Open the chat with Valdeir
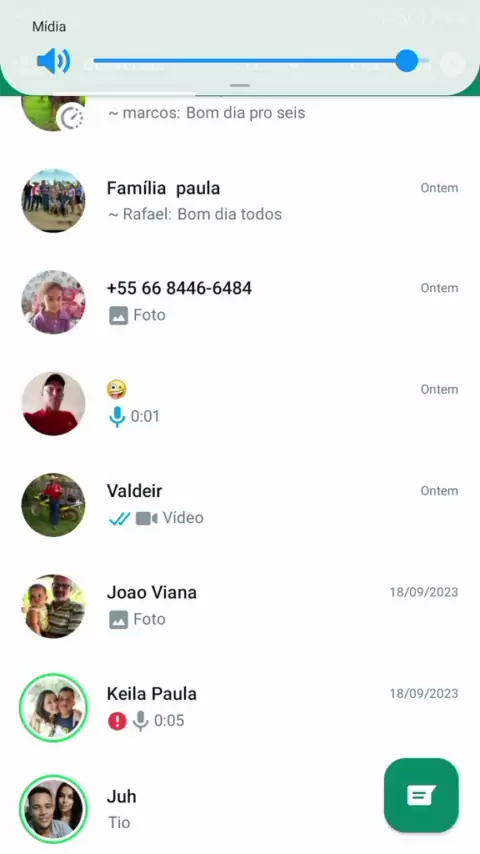Viewport: 480px width, 854px height. click(x=240, y=504)
